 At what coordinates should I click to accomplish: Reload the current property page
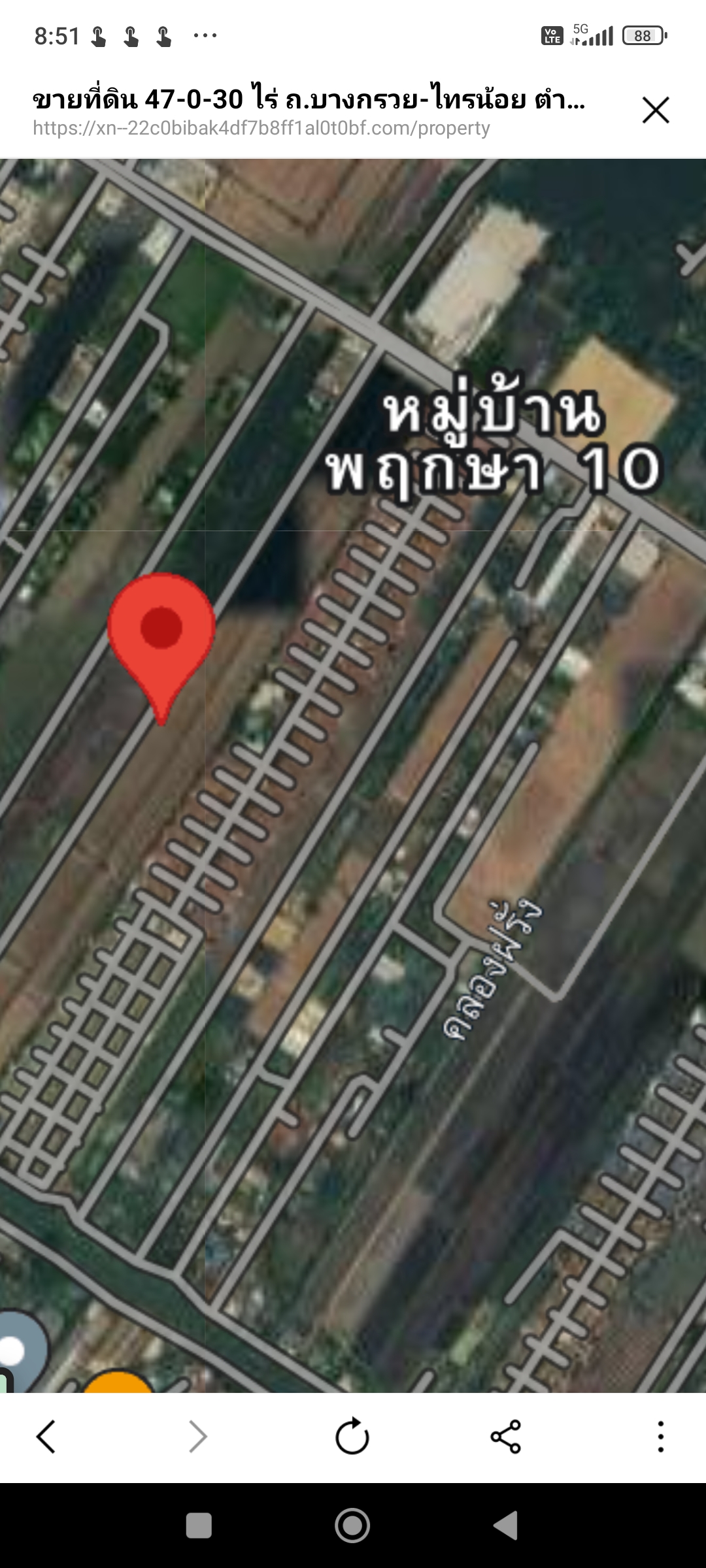[352, 1436]
